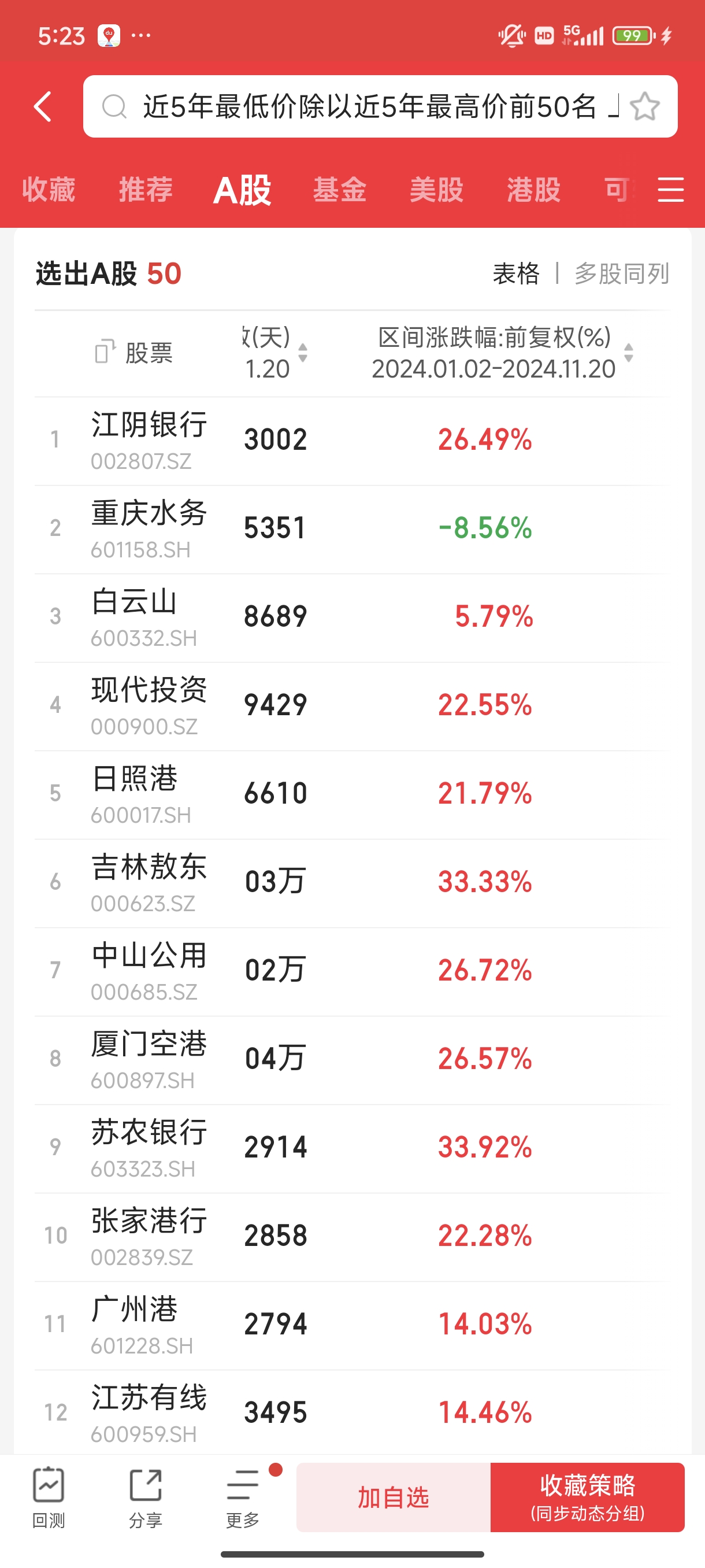The width and height of the screenshot is (705, 1568).
Task: Sort by 区间涨跌幅 column
Action: (x=629, y=353)
